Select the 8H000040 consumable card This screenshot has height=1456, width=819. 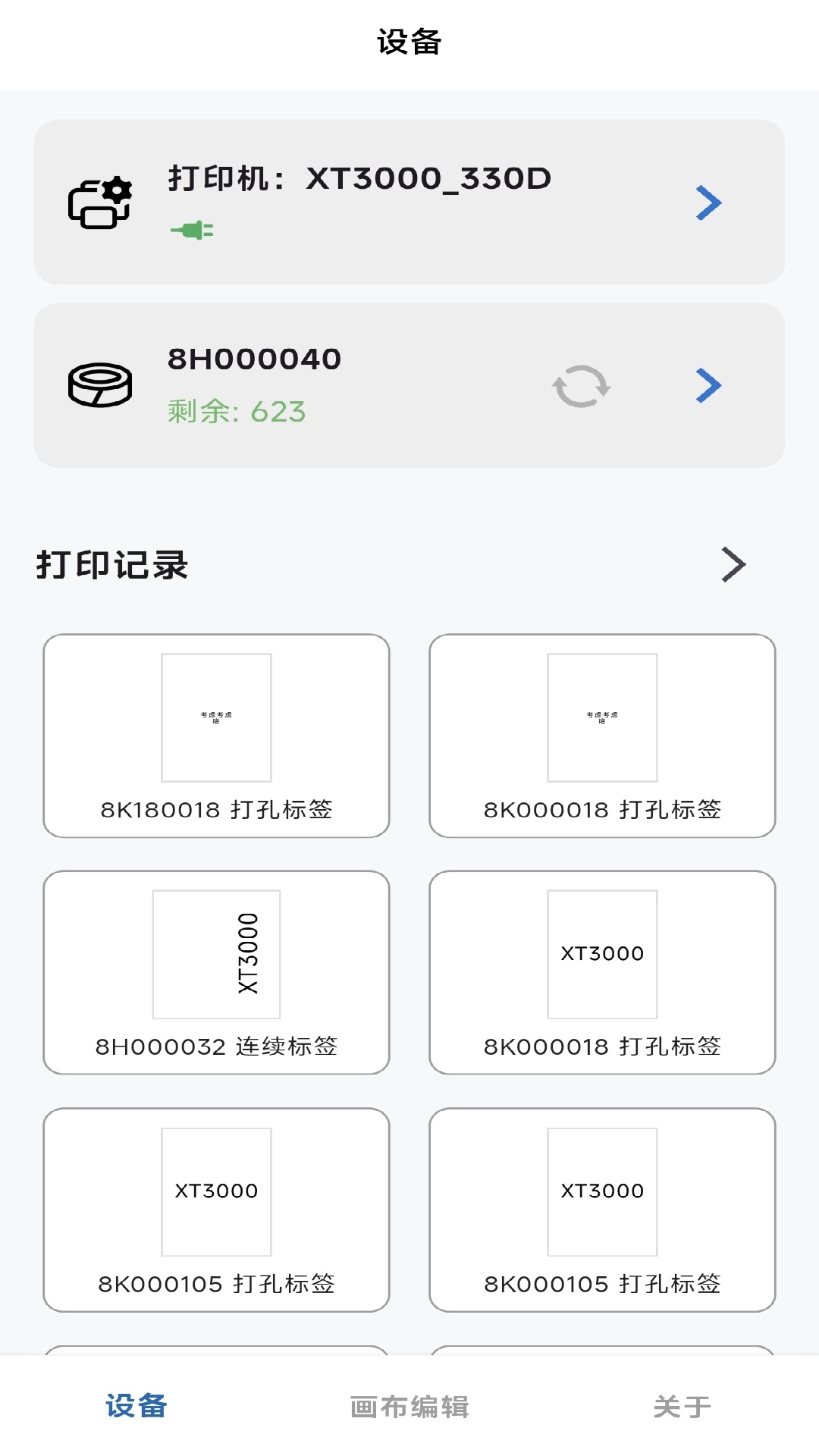pos(409,385)
